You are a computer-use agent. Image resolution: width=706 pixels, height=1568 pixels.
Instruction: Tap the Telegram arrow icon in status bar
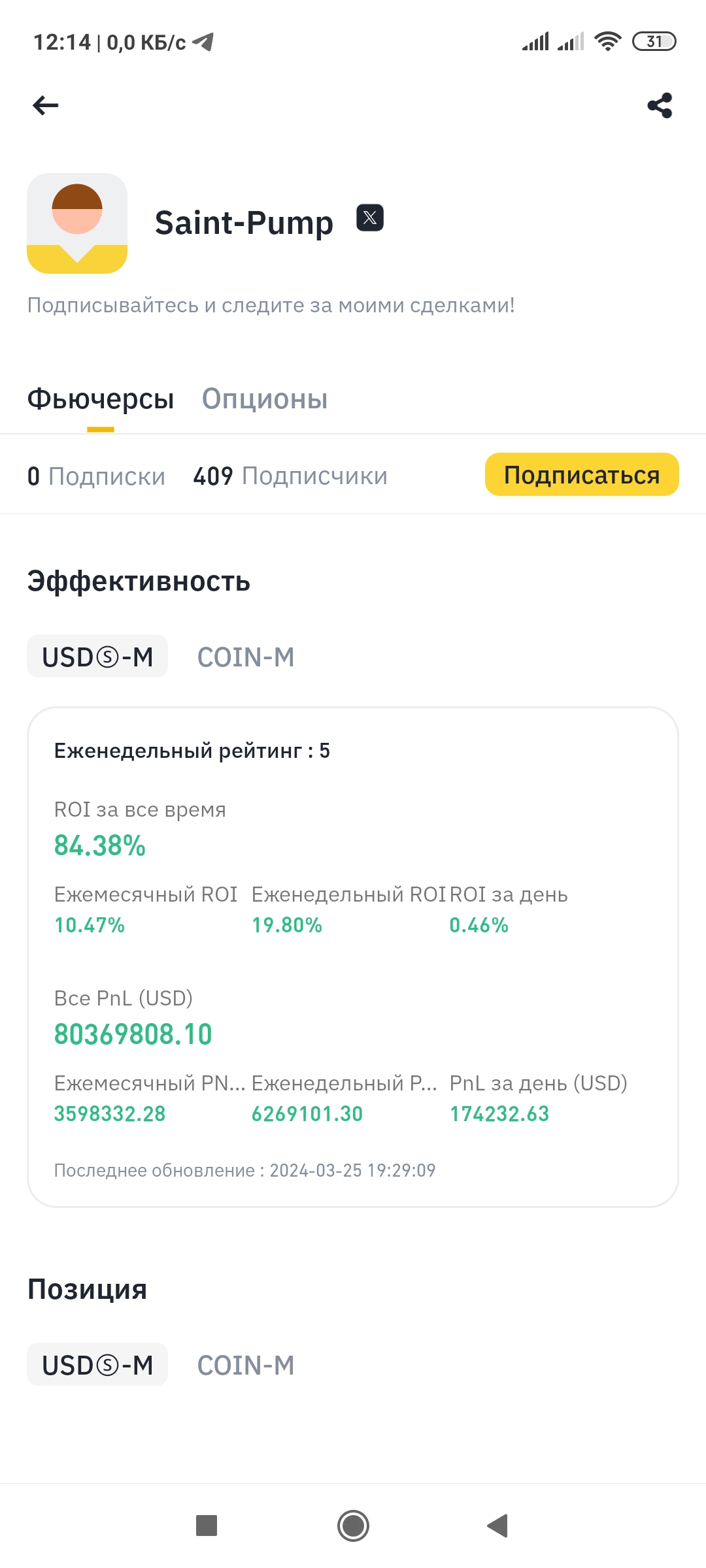205,41
